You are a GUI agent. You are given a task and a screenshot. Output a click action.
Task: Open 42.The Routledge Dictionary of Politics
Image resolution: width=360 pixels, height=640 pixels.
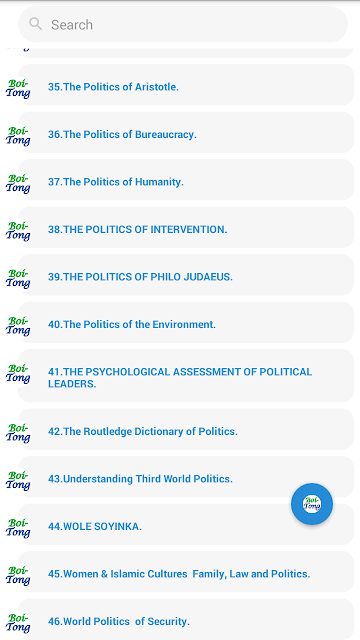pyautogui.click(x=186, y=430)
